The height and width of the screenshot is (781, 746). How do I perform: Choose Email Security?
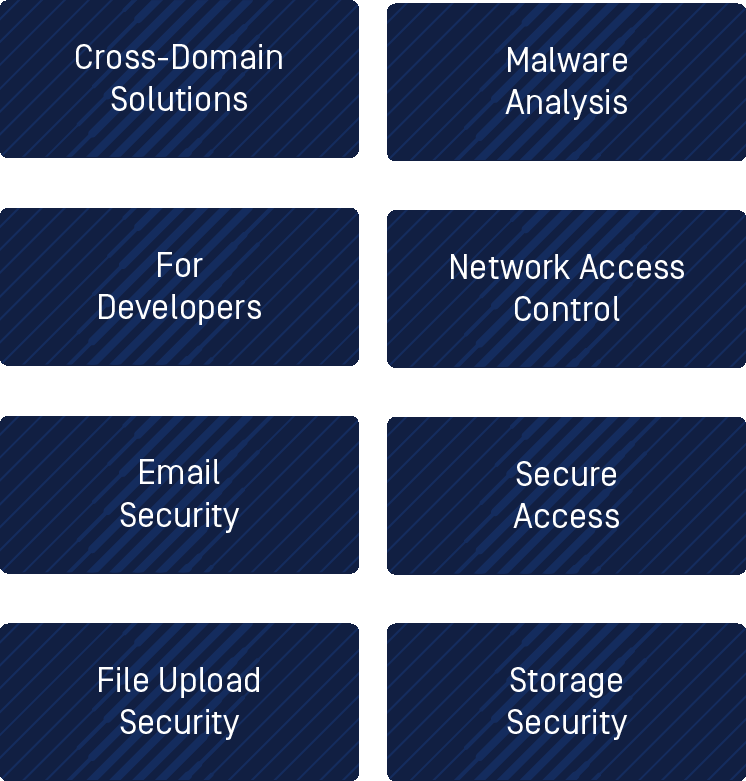click(x=179, y=494)
